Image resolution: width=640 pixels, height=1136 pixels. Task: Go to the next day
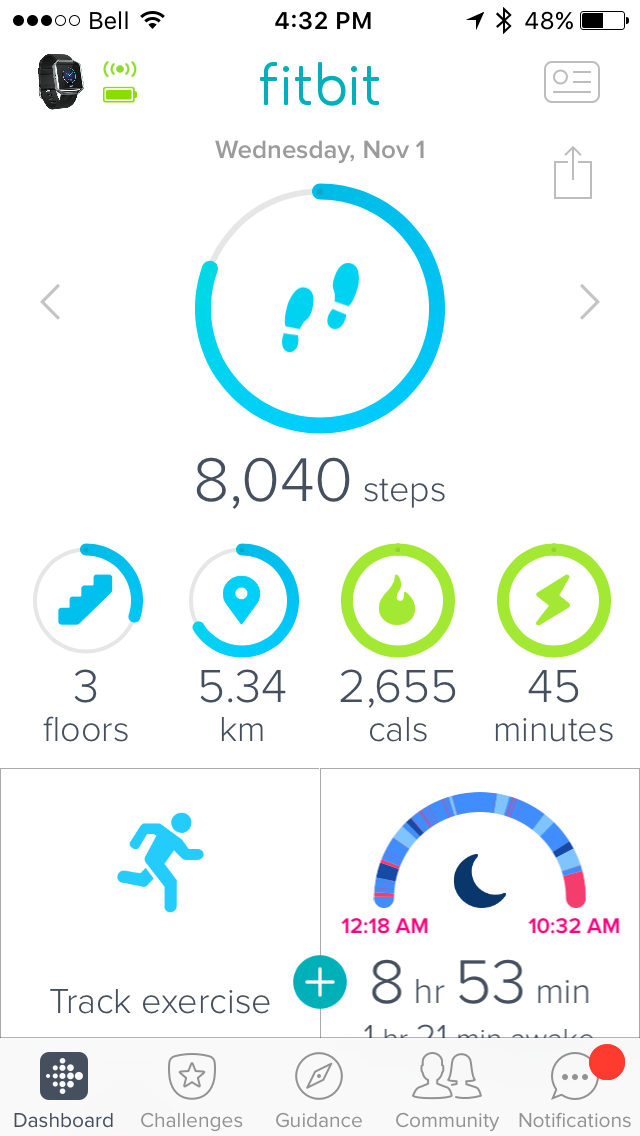[589, 302]
